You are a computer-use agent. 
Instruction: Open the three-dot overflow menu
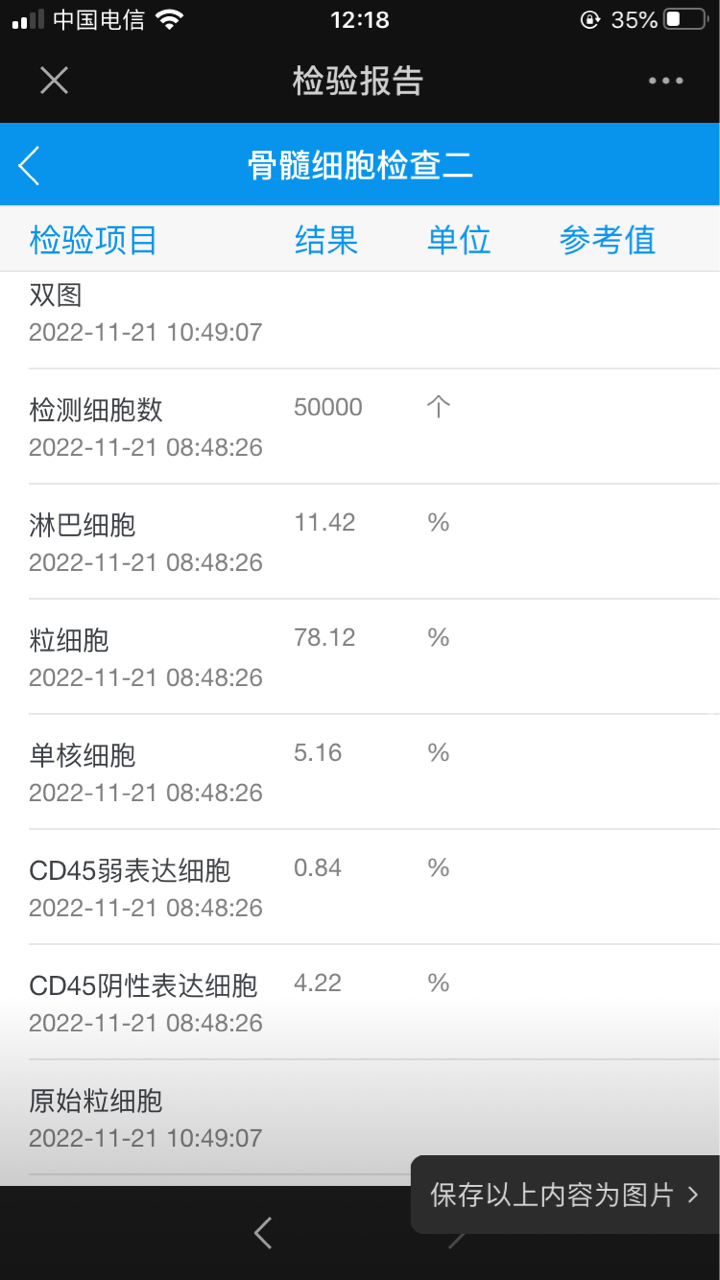[665, 81]
